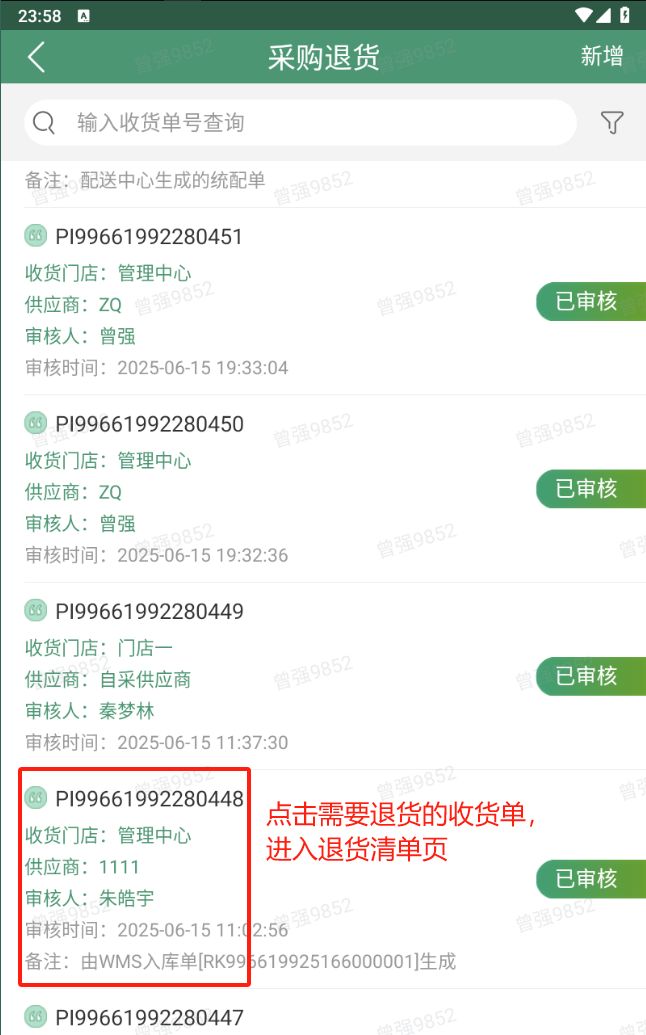Go back from 采购退货 page
The height and width of the screenshot is (1035, 646).
coord(37,57)
